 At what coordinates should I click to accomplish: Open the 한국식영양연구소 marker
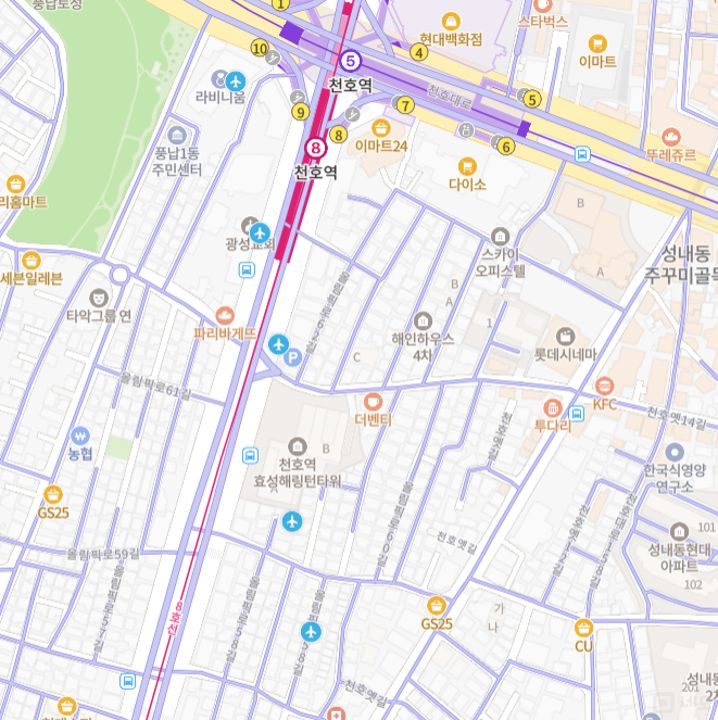[x=675, y=453]
